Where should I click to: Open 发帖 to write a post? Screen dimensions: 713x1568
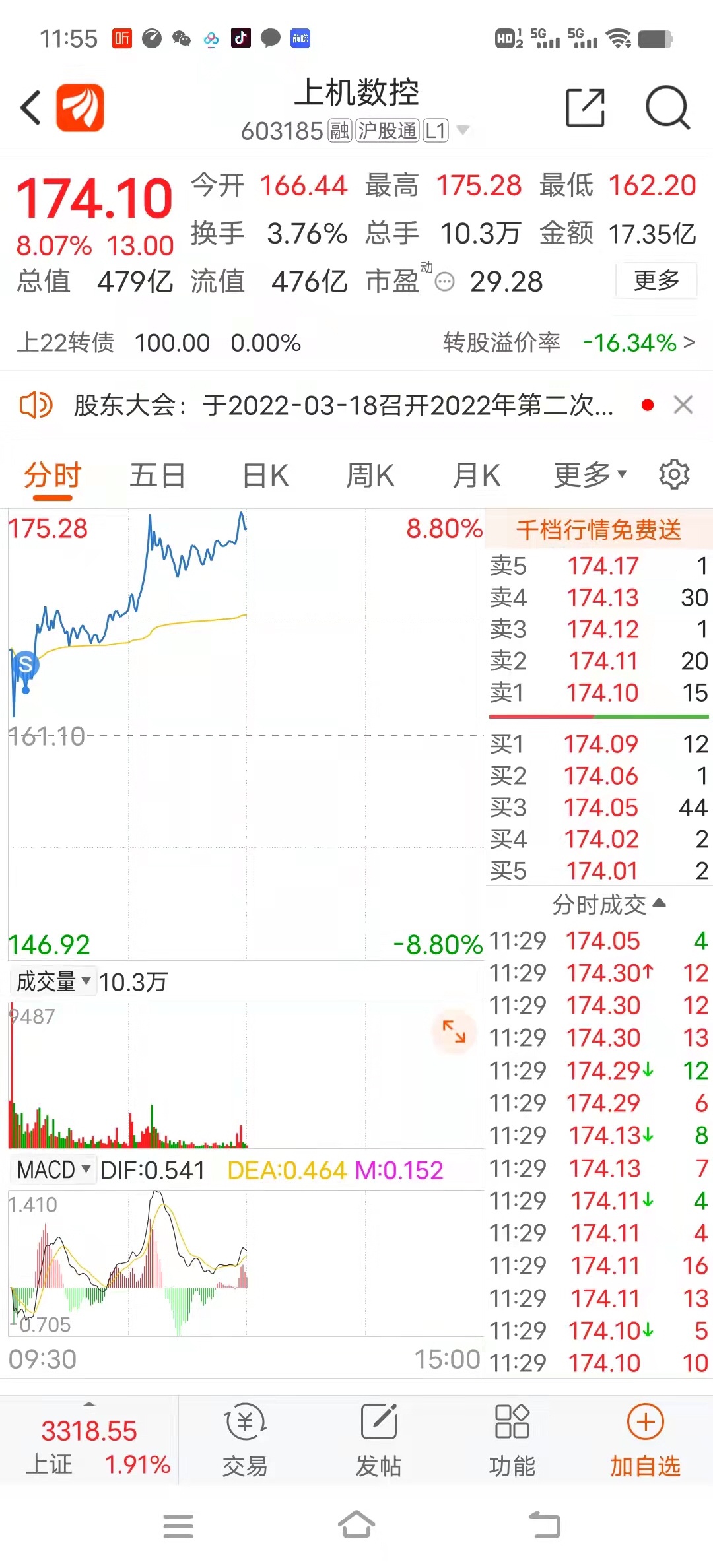click(378, 1440)
